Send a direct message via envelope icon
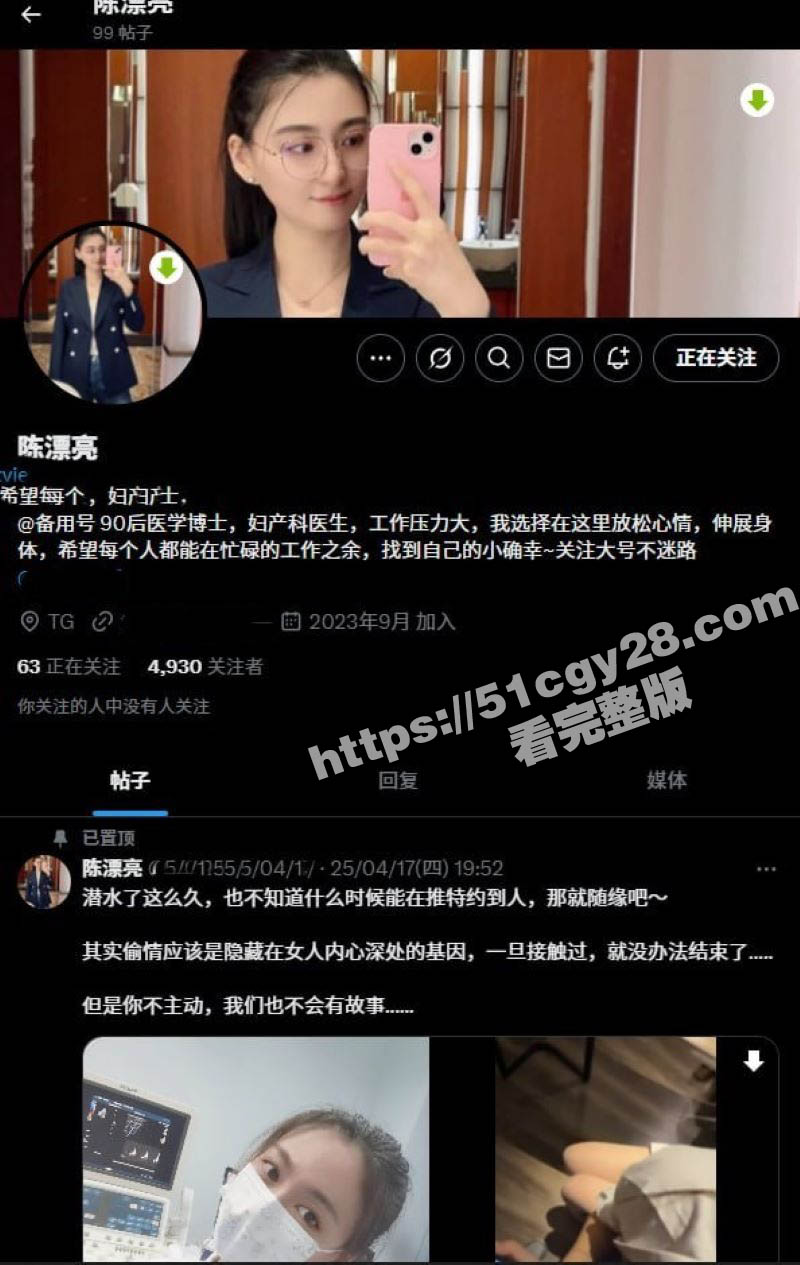The height and width of the screenshot is (1265, 800). click(558, 358)
